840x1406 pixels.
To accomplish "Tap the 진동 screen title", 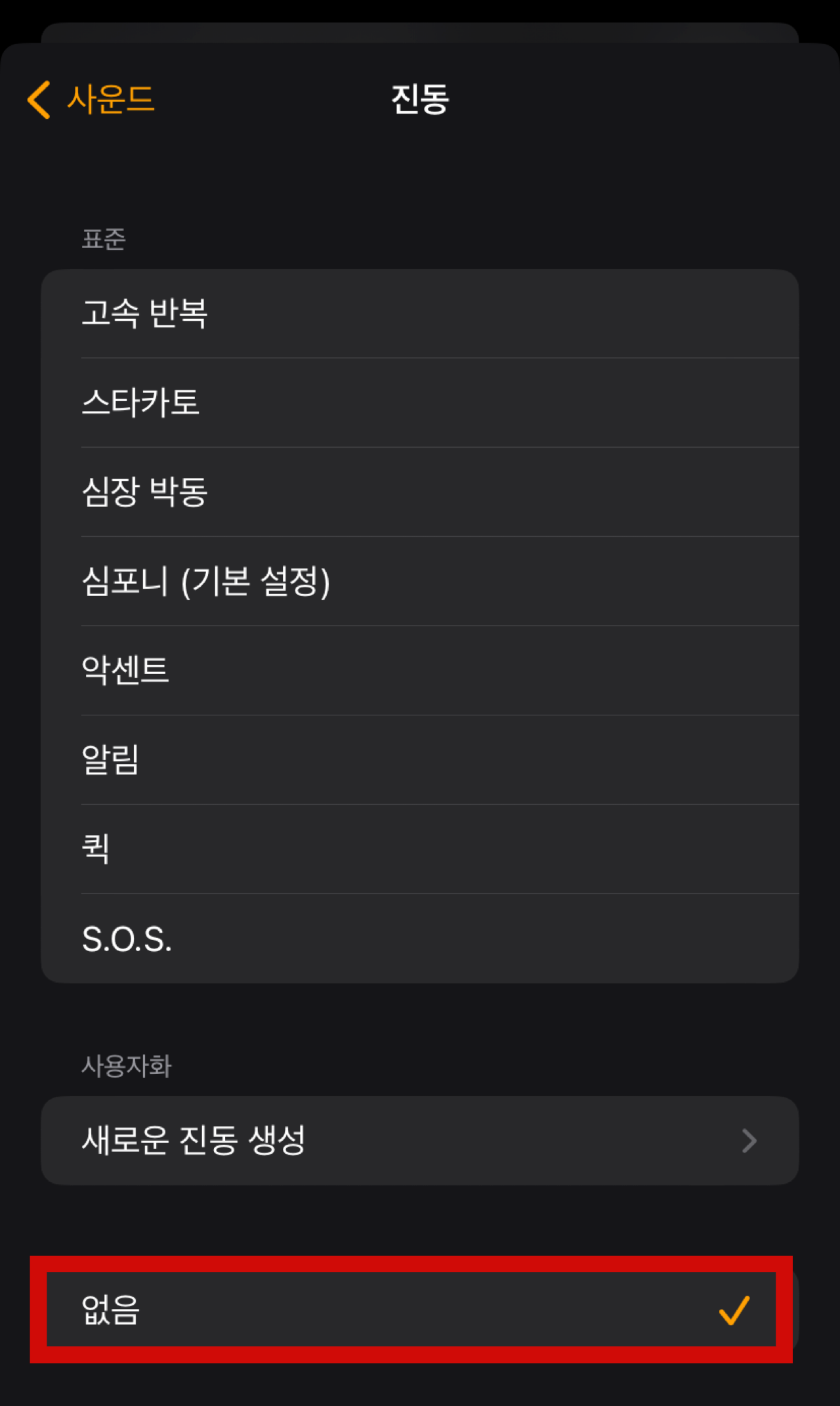I will tap(420, 100).
